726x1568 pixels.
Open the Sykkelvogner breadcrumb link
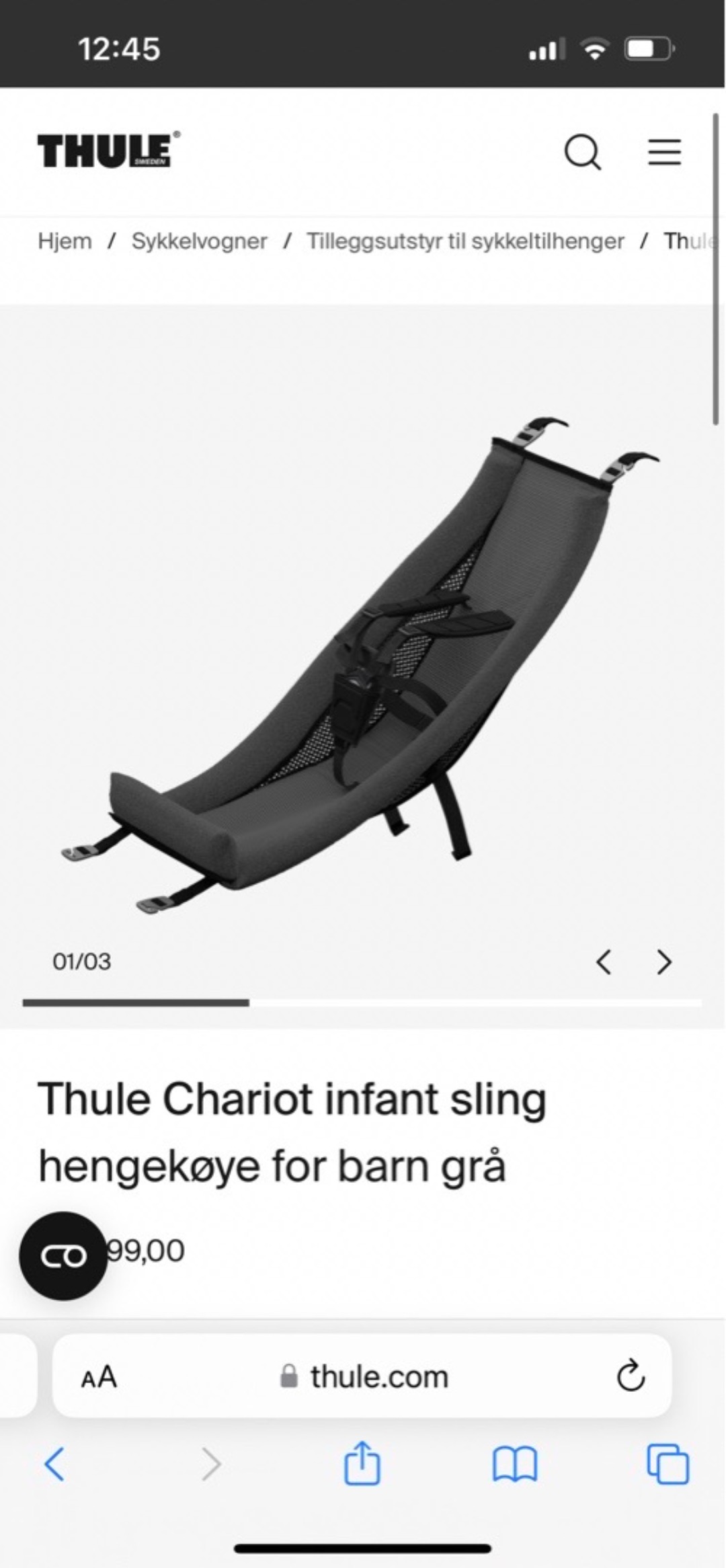(x=199, y=241)
